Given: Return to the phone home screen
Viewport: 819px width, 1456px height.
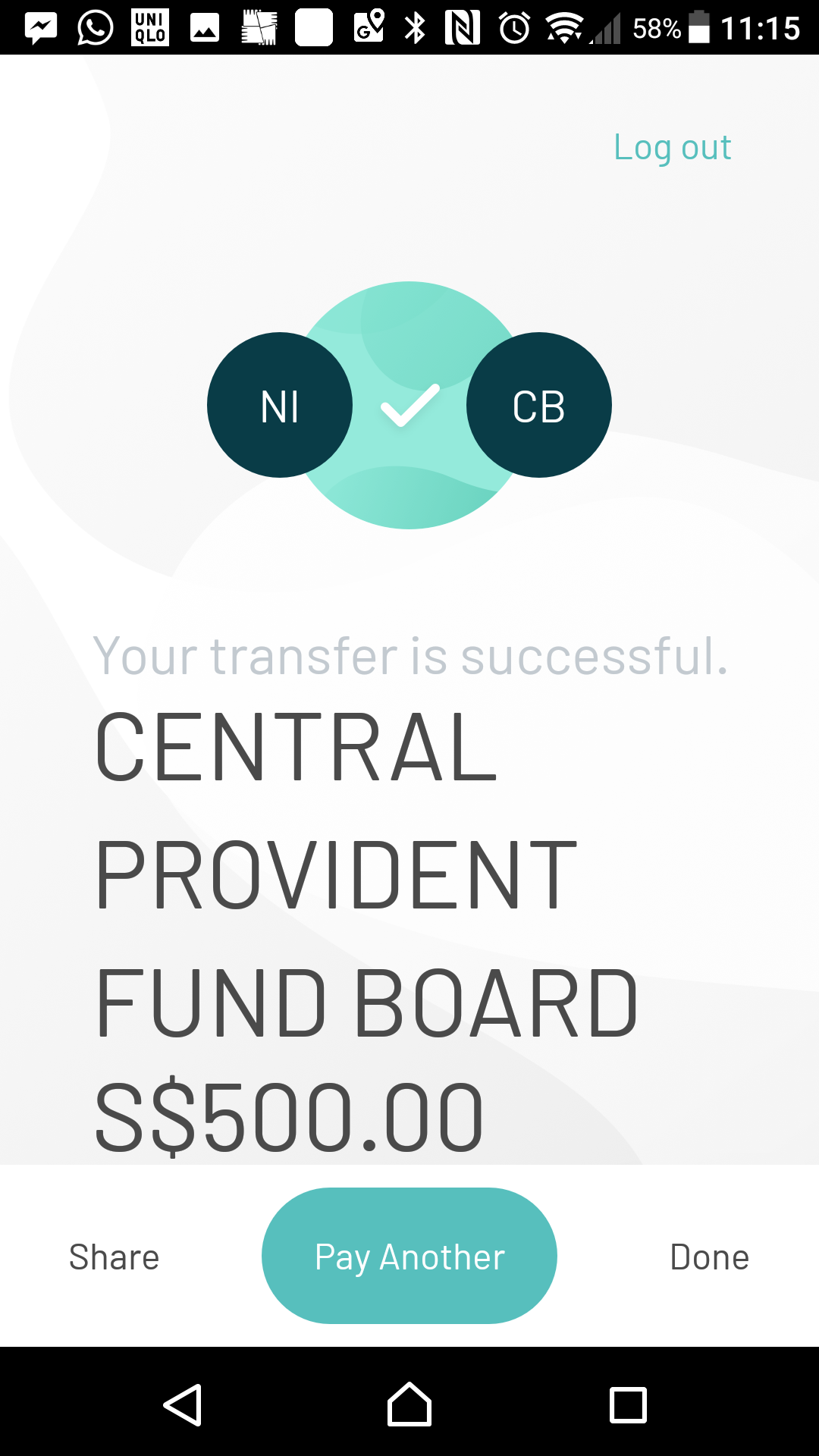Looking at the screenshot, I should [x=409, y=1404].
